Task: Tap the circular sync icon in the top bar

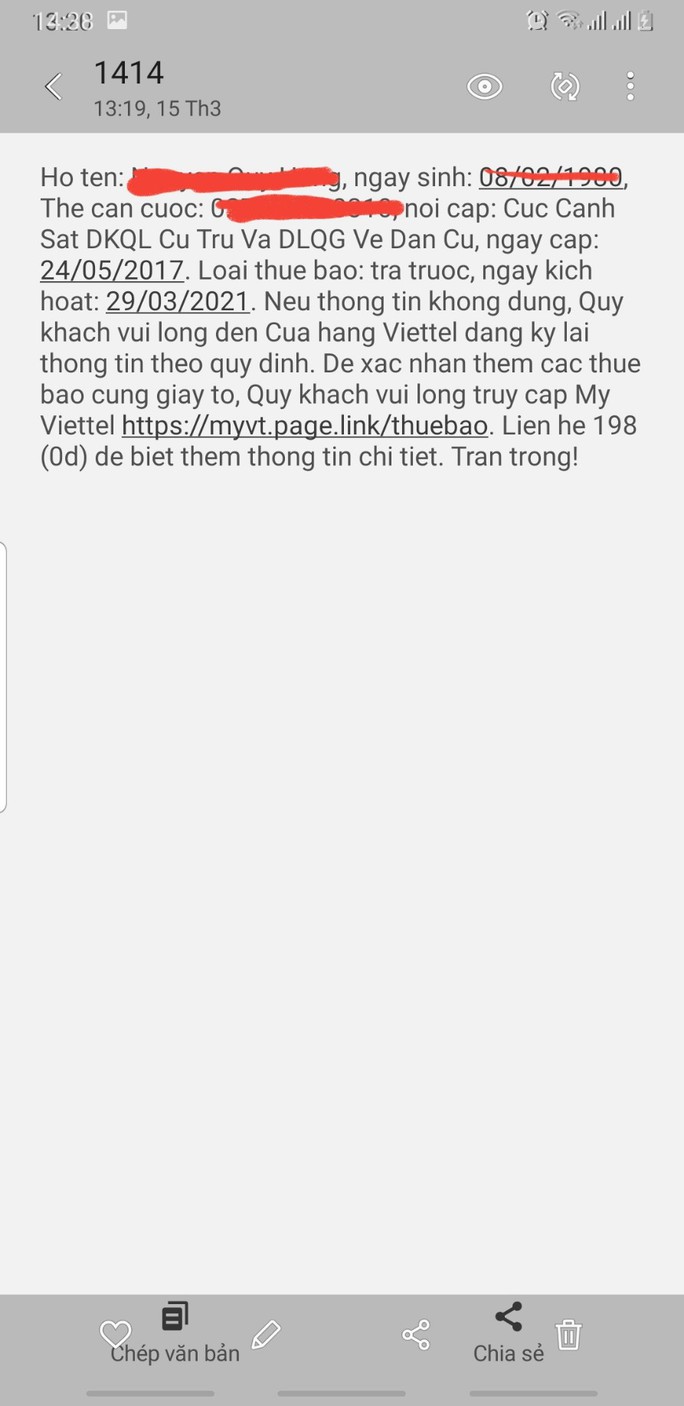Action: point(565,87)
